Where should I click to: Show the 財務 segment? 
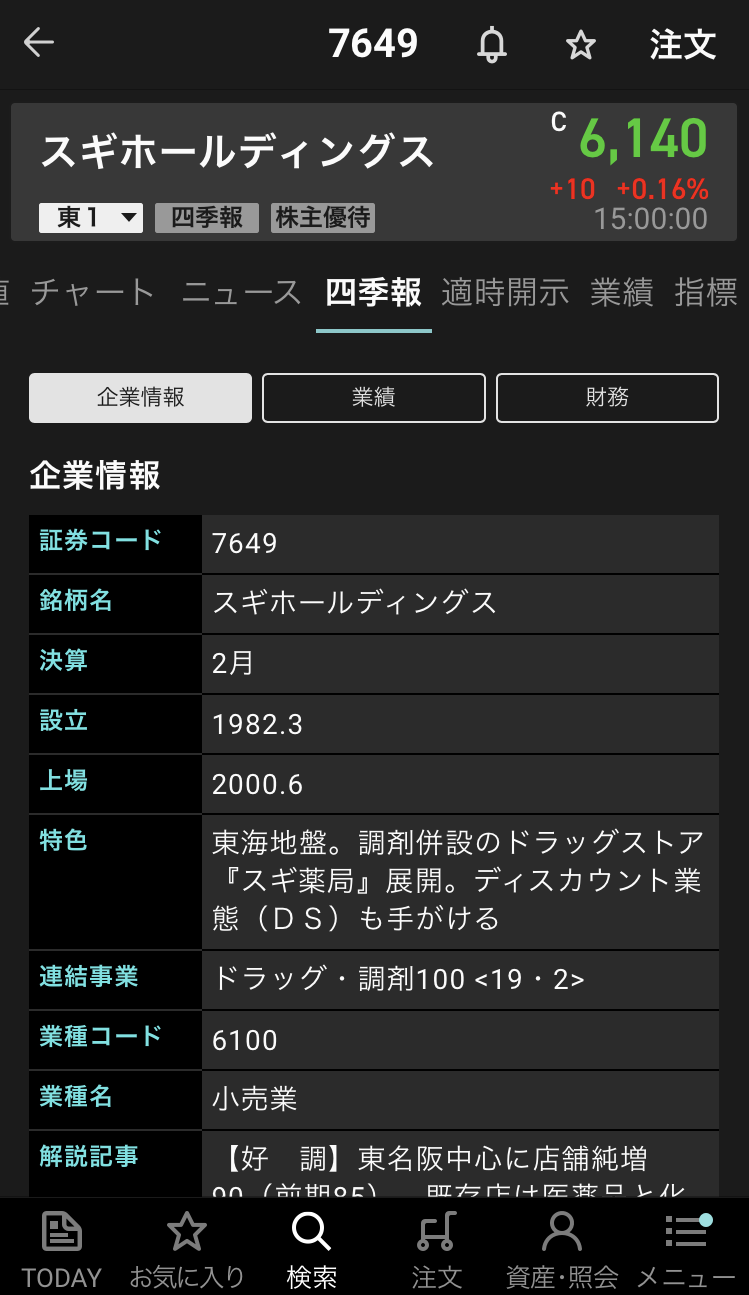[607, 398]
